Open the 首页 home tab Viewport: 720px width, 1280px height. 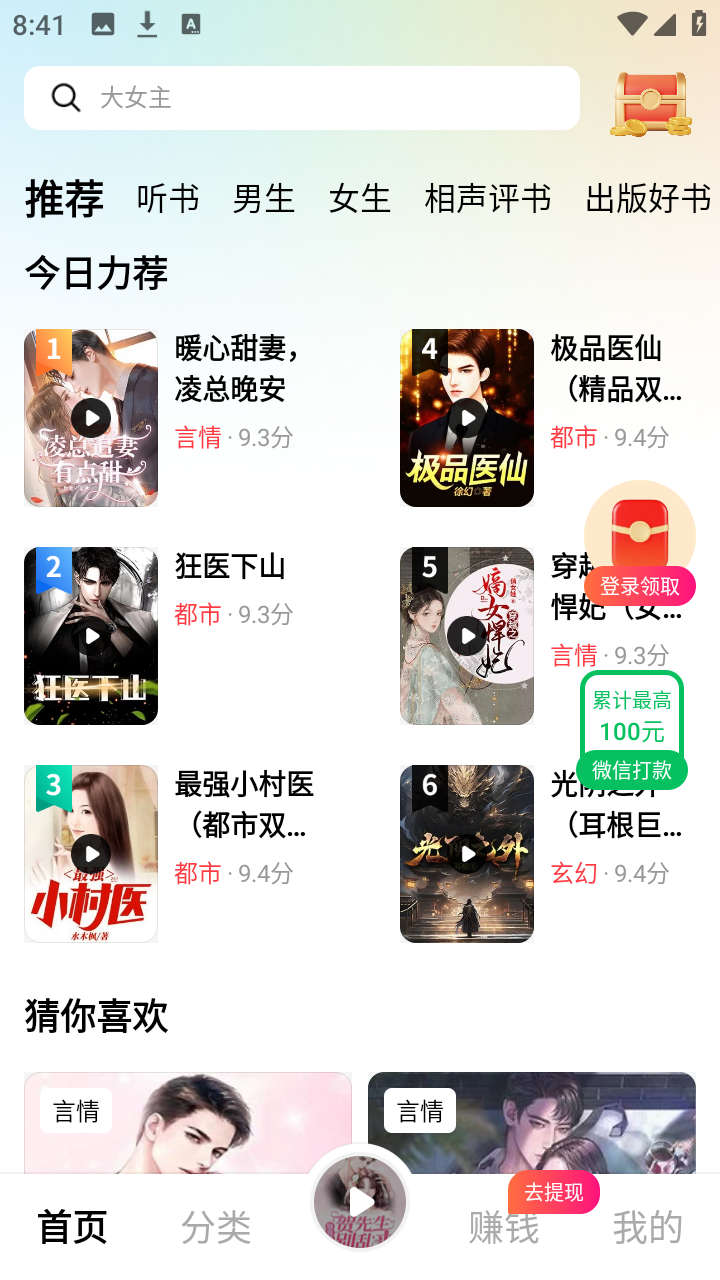70,1228
